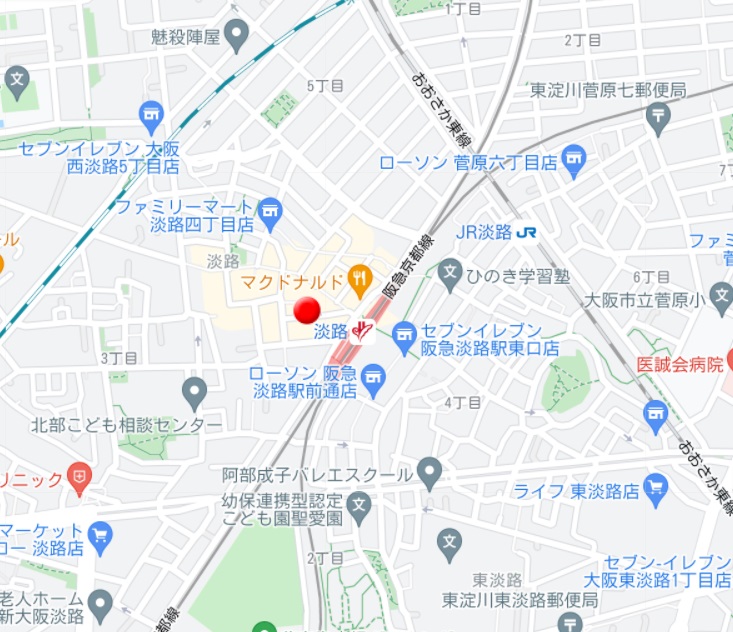Open the 阿部成子バレエスクール pin

[429, 469]
